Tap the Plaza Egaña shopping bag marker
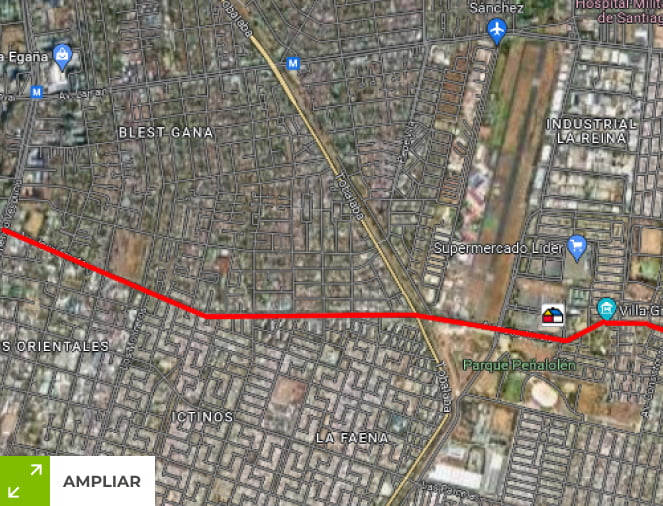The width and height of the screenshot is (663, 506). [x=63, y=56]
